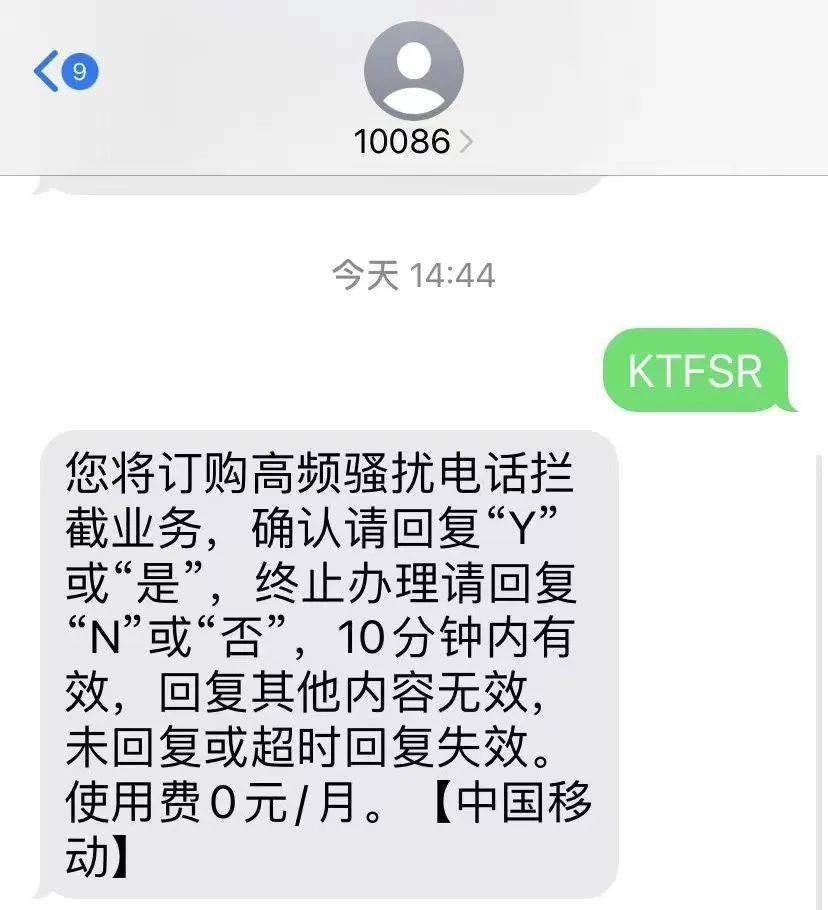Image resolution: width=828 pixels, height=910 pixels.
Task: Tap the green KTFSR message bubble
Action: (695, 369)
